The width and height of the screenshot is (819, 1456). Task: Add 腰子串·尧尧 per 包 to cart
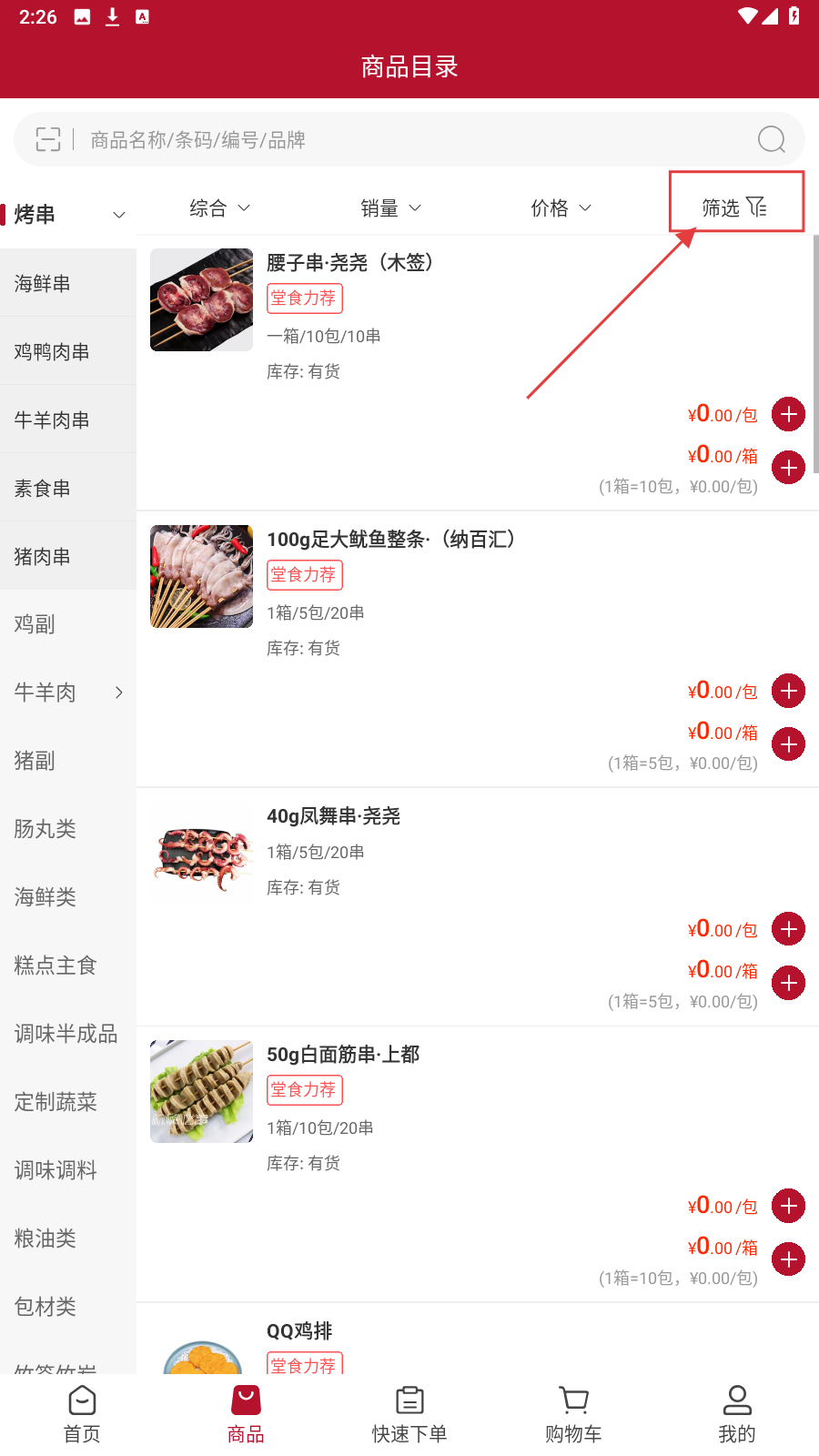pyautogui.click(x=788, y=414)
